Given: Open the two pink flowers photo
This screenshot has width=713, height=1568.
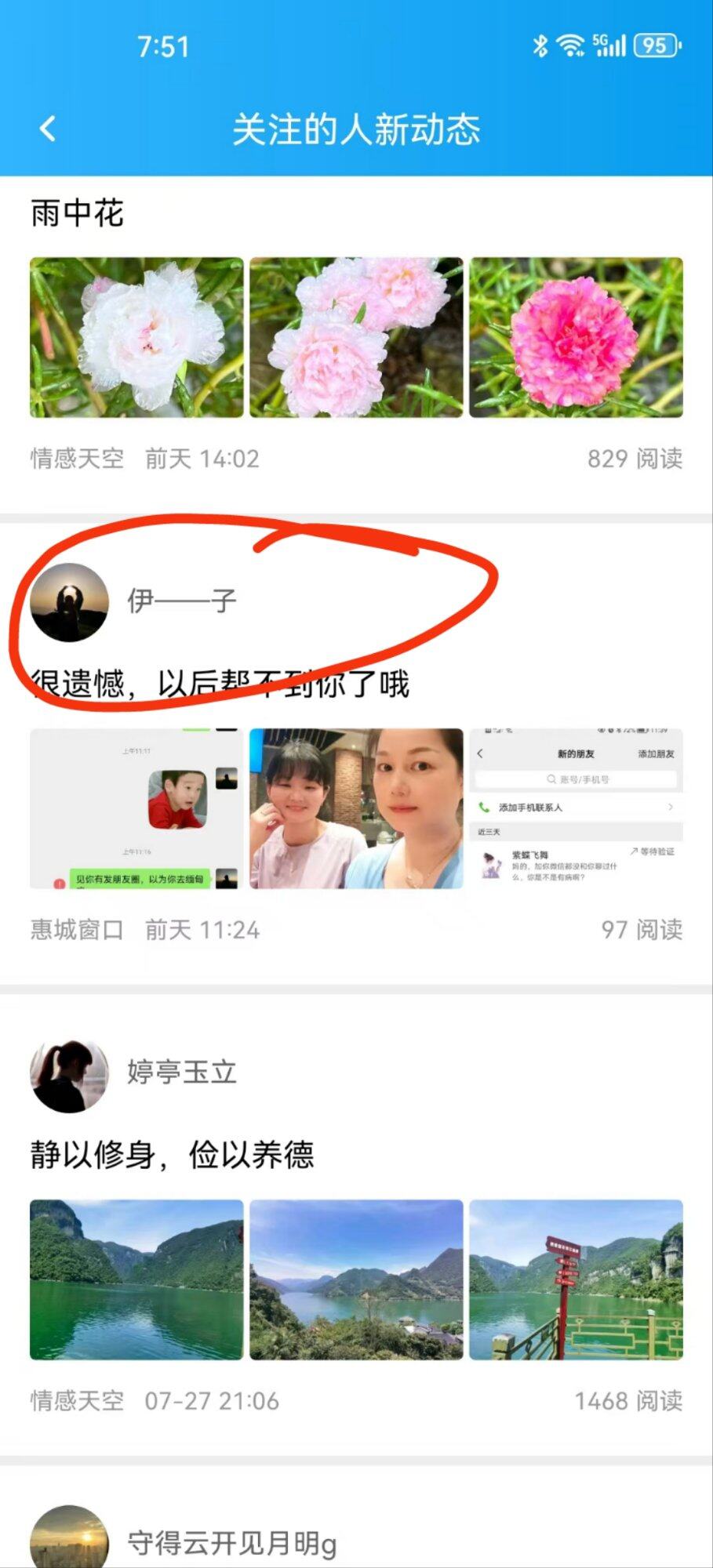Looking at the screenshot, I should tap(356, 337).
